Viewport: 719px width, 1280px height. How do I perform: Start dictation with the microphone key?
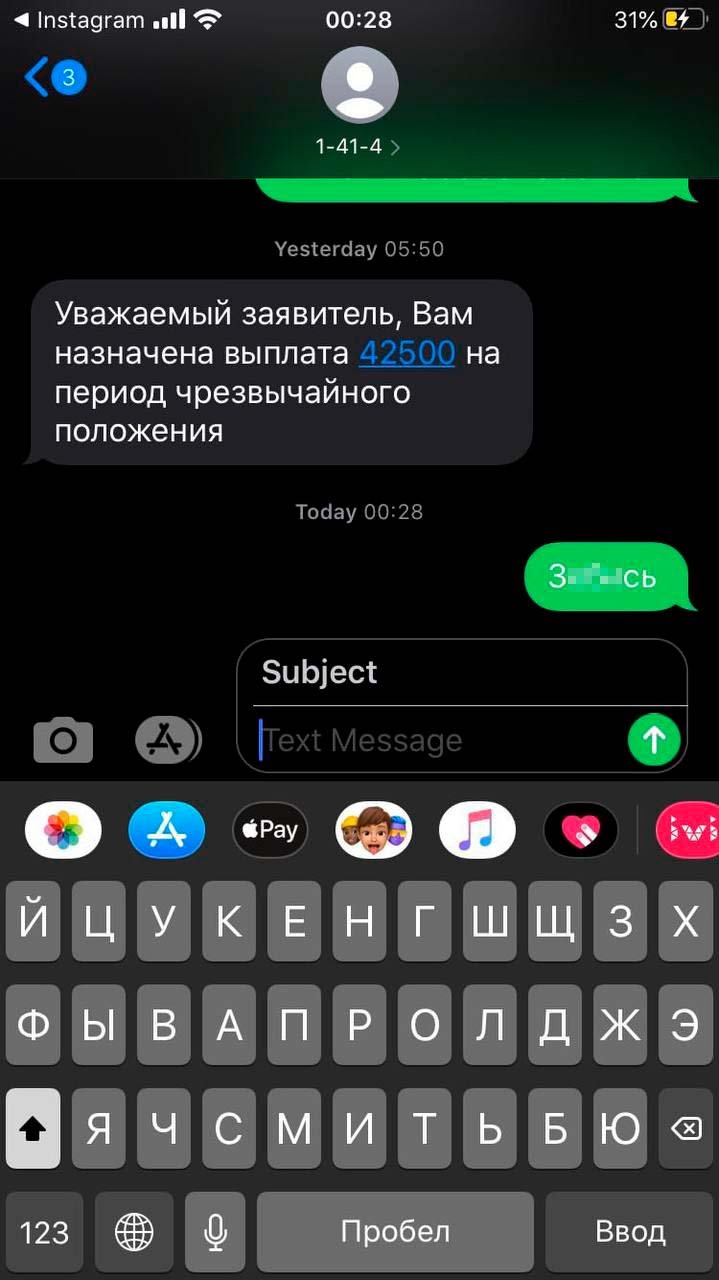pyautogui.click(x=215, y=1231)
